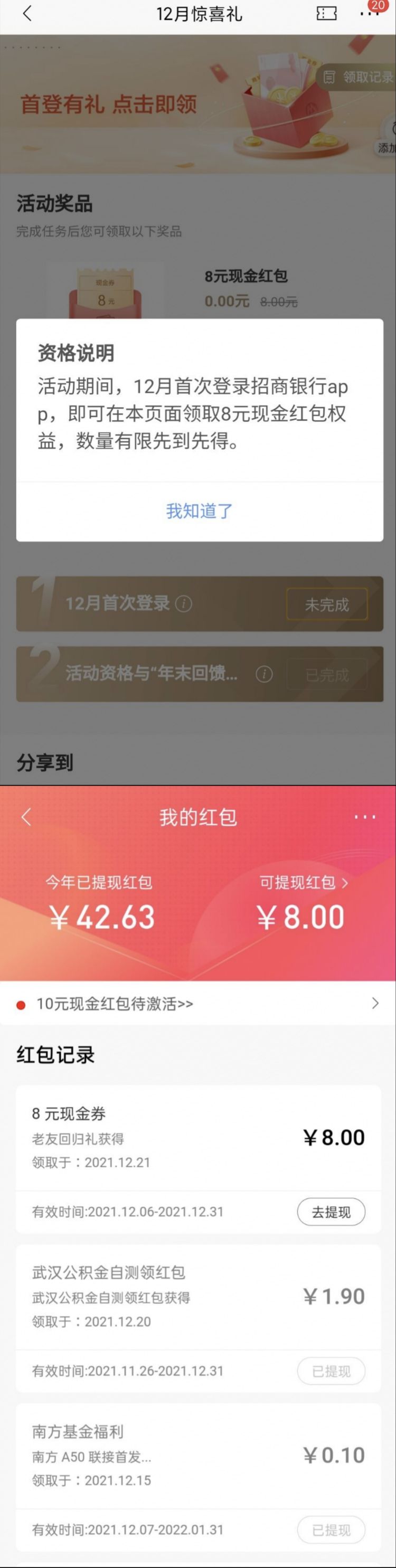
Task: Open the coupon ticket icon in the header
Action: (327, 13)
